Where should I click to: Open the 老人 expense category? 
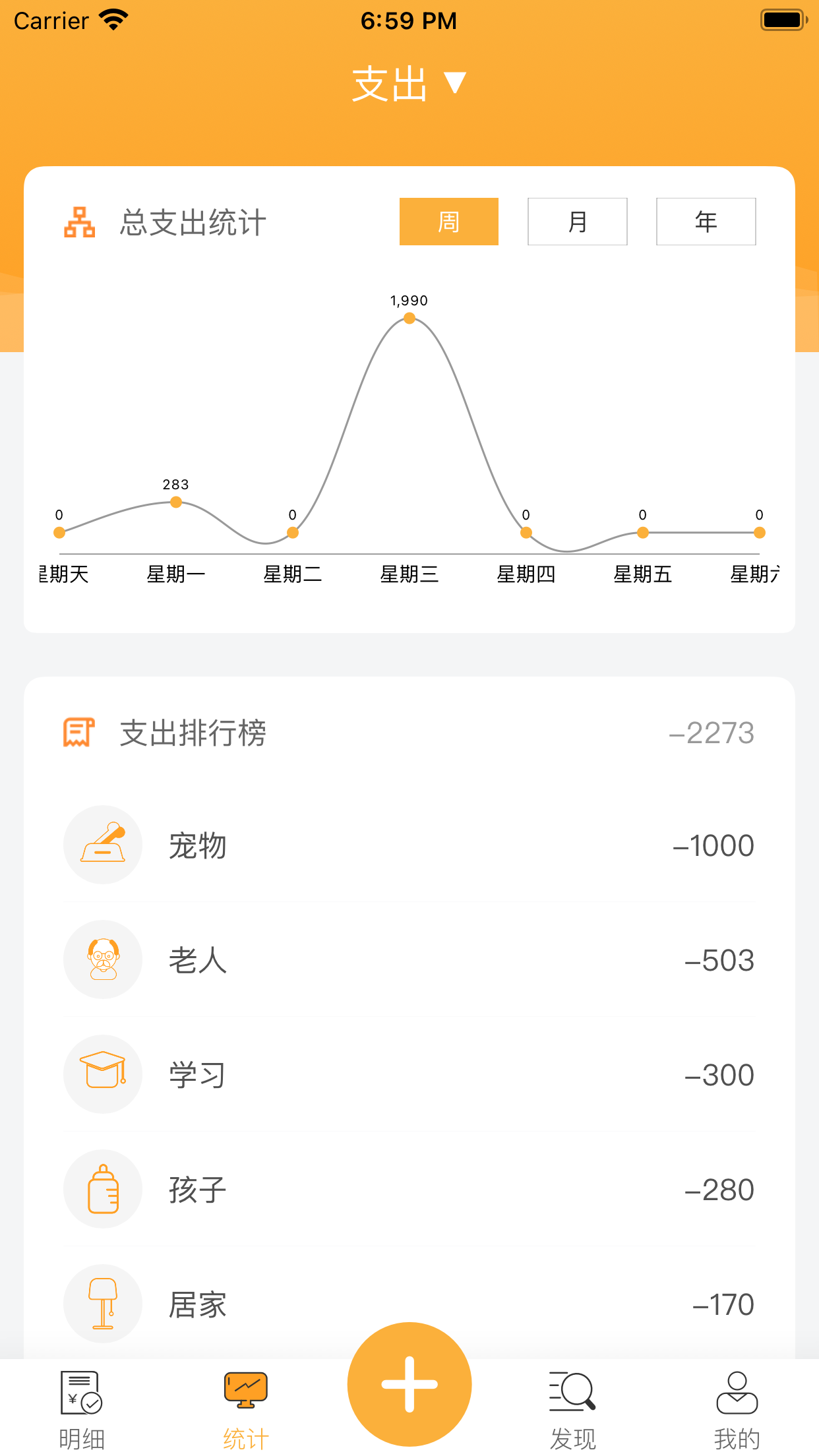pyautogui.click(x=409, y=959)
